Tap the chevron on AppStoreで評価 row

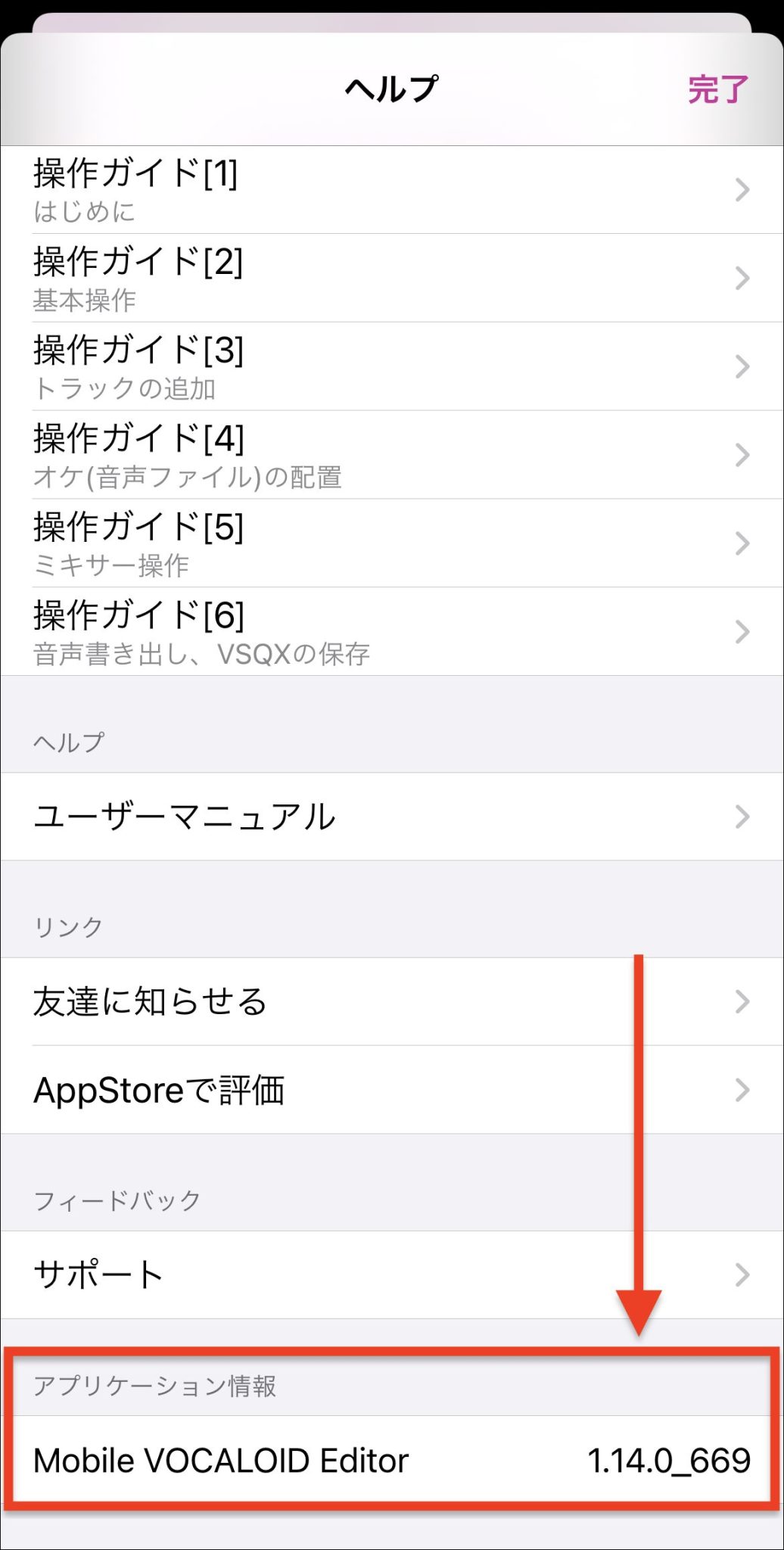pyautogui.click(x=741, y=1090)
